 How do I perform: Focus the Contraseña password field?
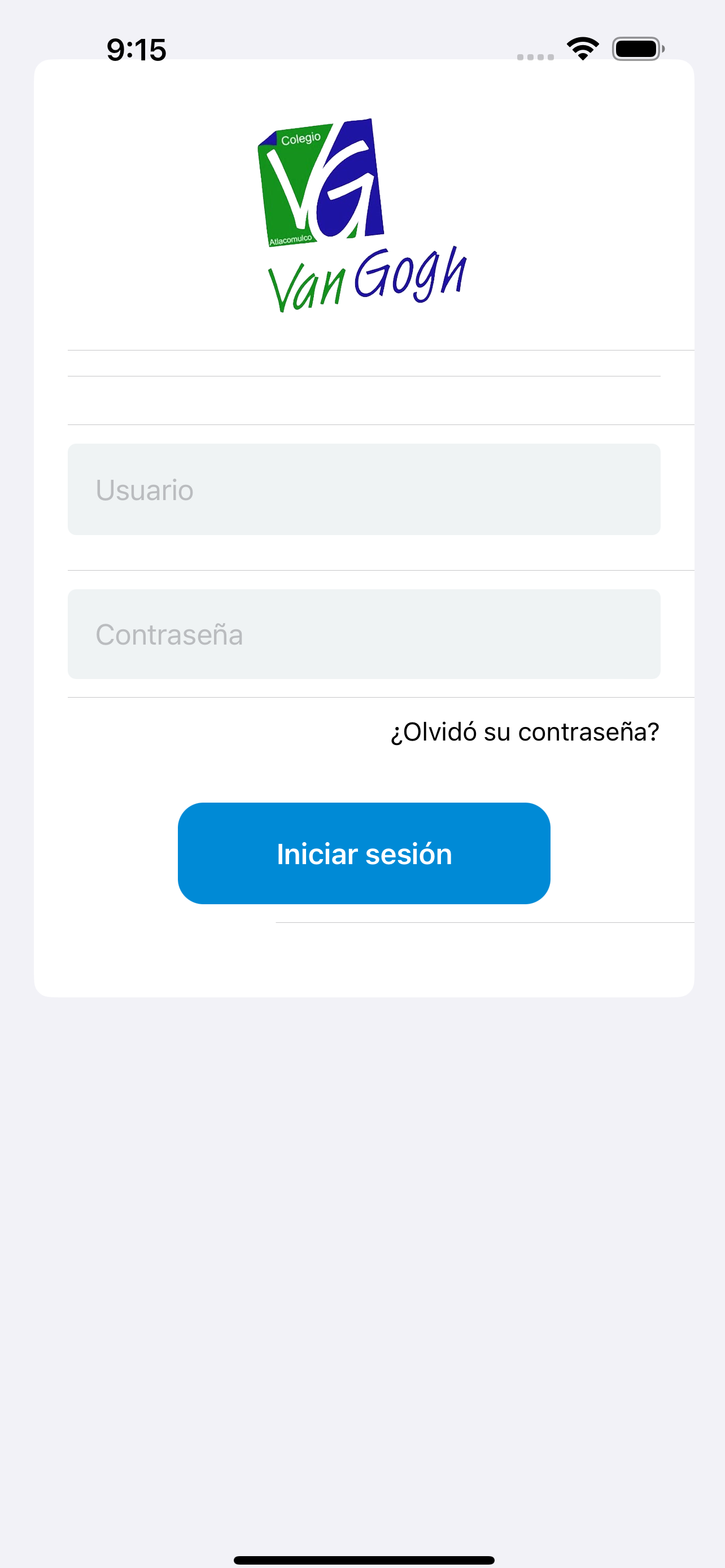364,634
